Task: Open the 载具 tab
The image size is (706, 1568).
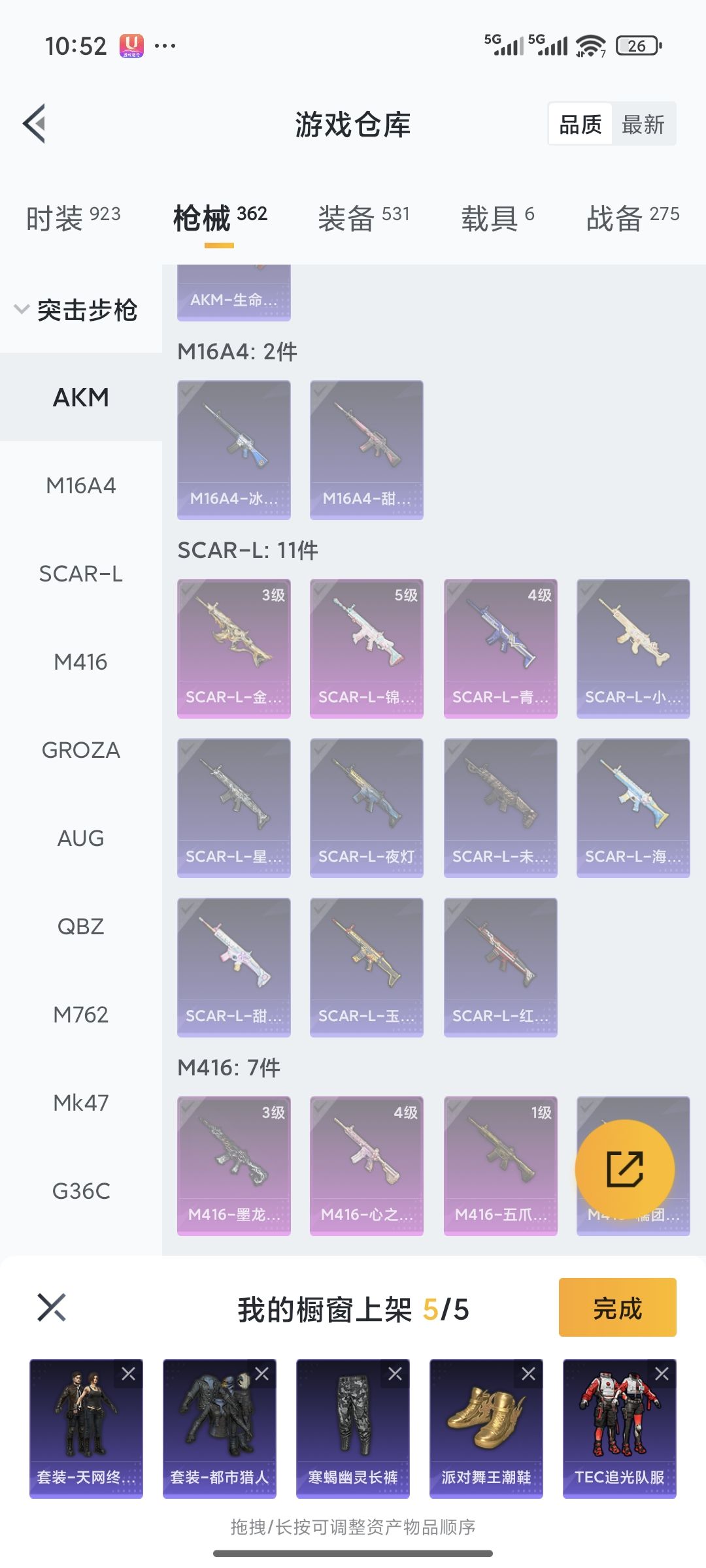Action: (x=497, y=218)
